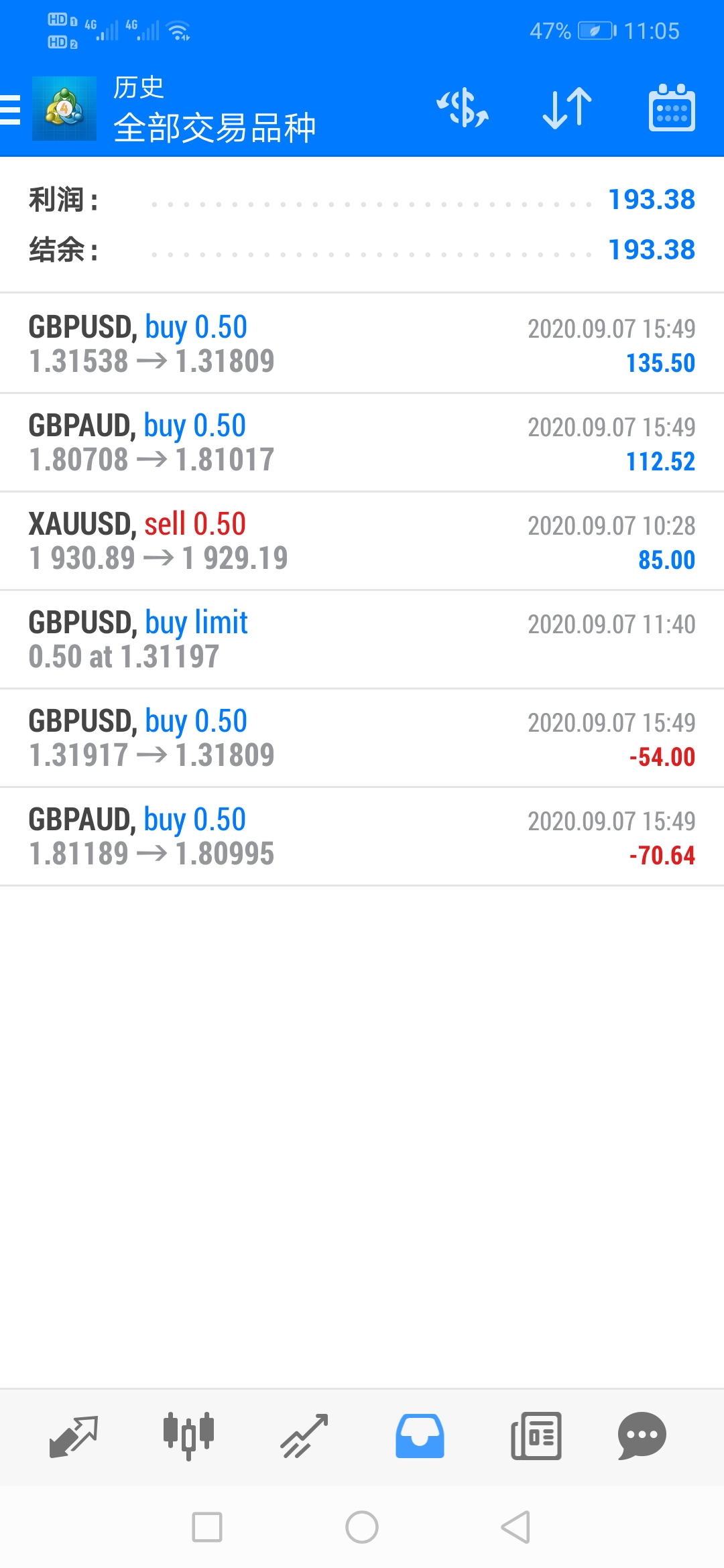Switch to the trade tab
The height and width of the screenshot is (1568, 724).
pos(304,1436)
